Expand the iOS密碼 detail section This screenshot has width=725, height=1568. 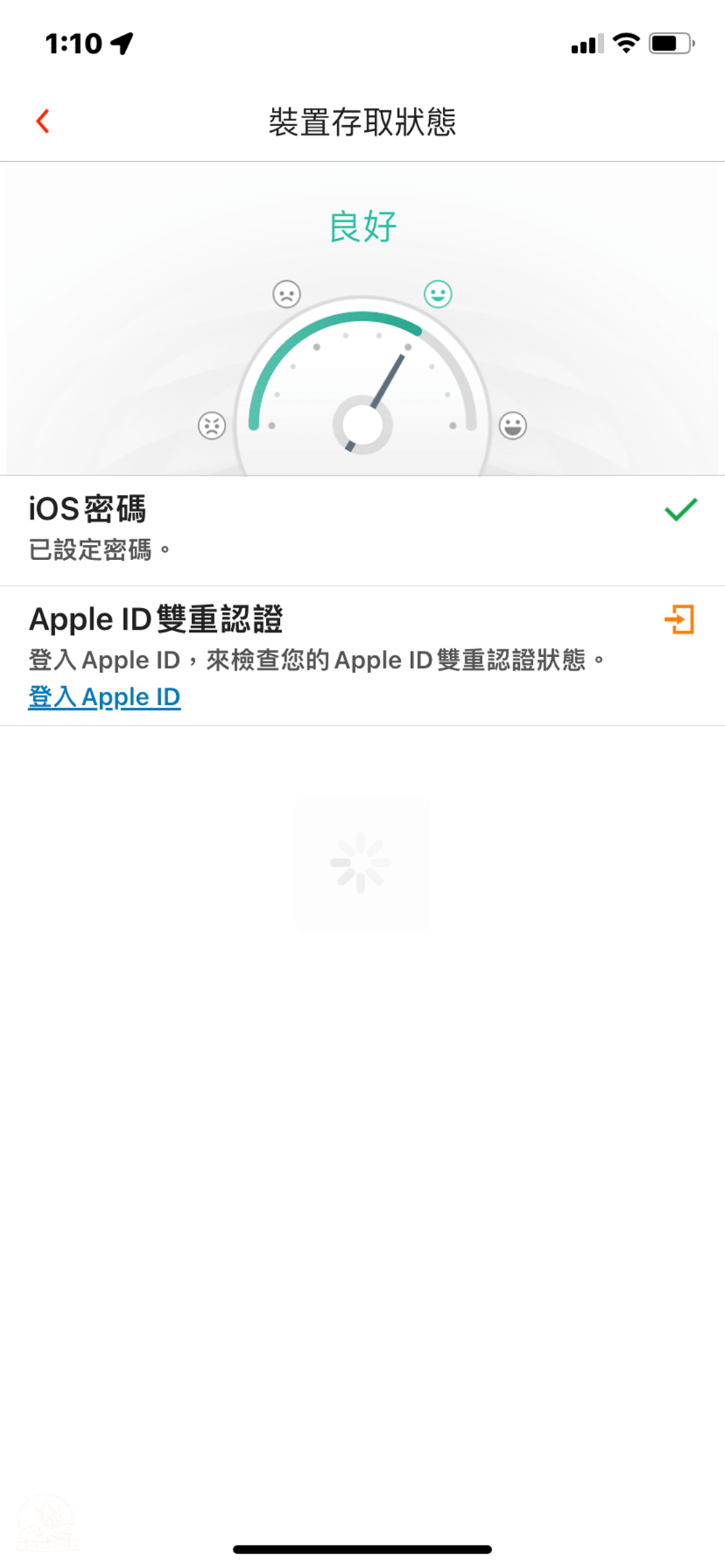pyautogui.click(x=87, y=509)
